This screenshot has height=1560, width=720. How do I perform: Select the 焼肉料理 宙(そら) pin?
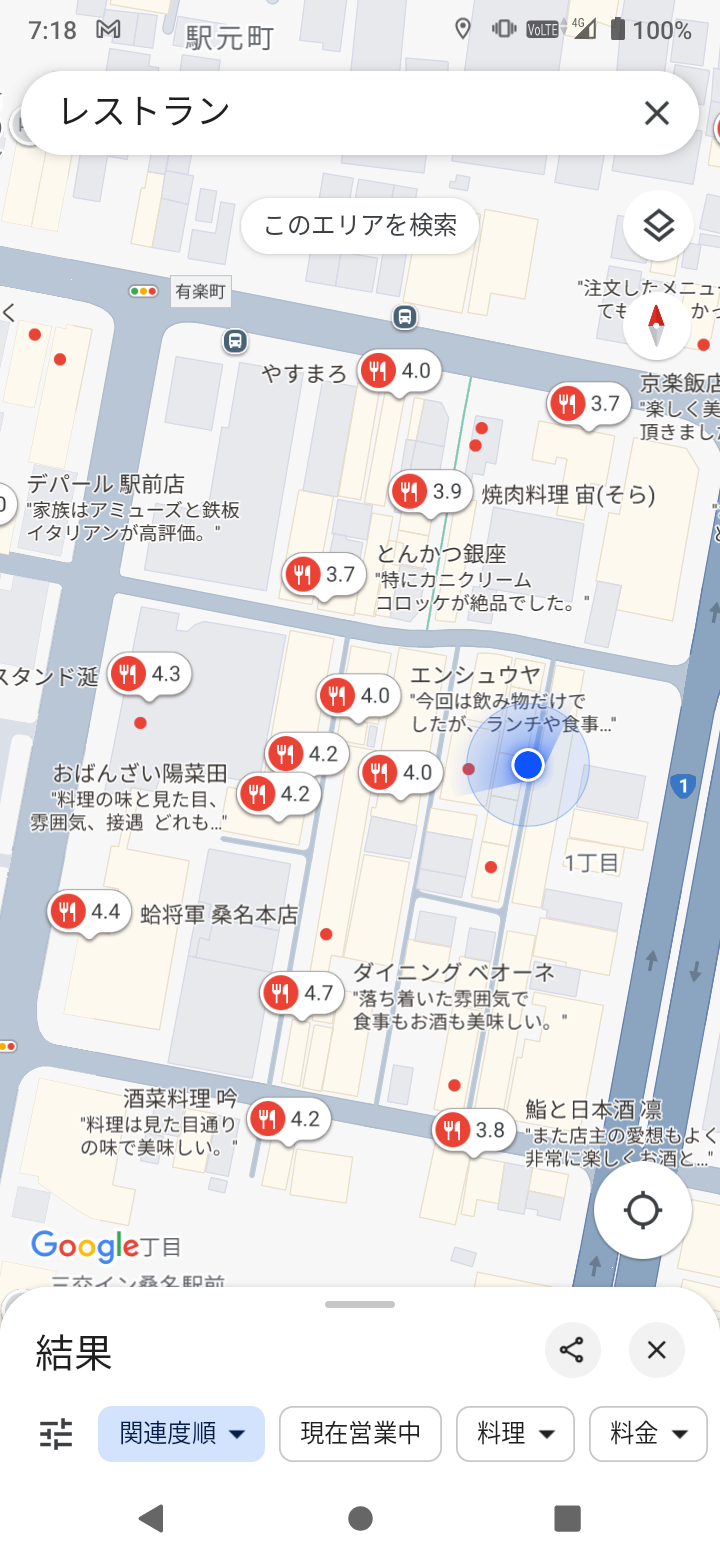[x=431, y=492]
